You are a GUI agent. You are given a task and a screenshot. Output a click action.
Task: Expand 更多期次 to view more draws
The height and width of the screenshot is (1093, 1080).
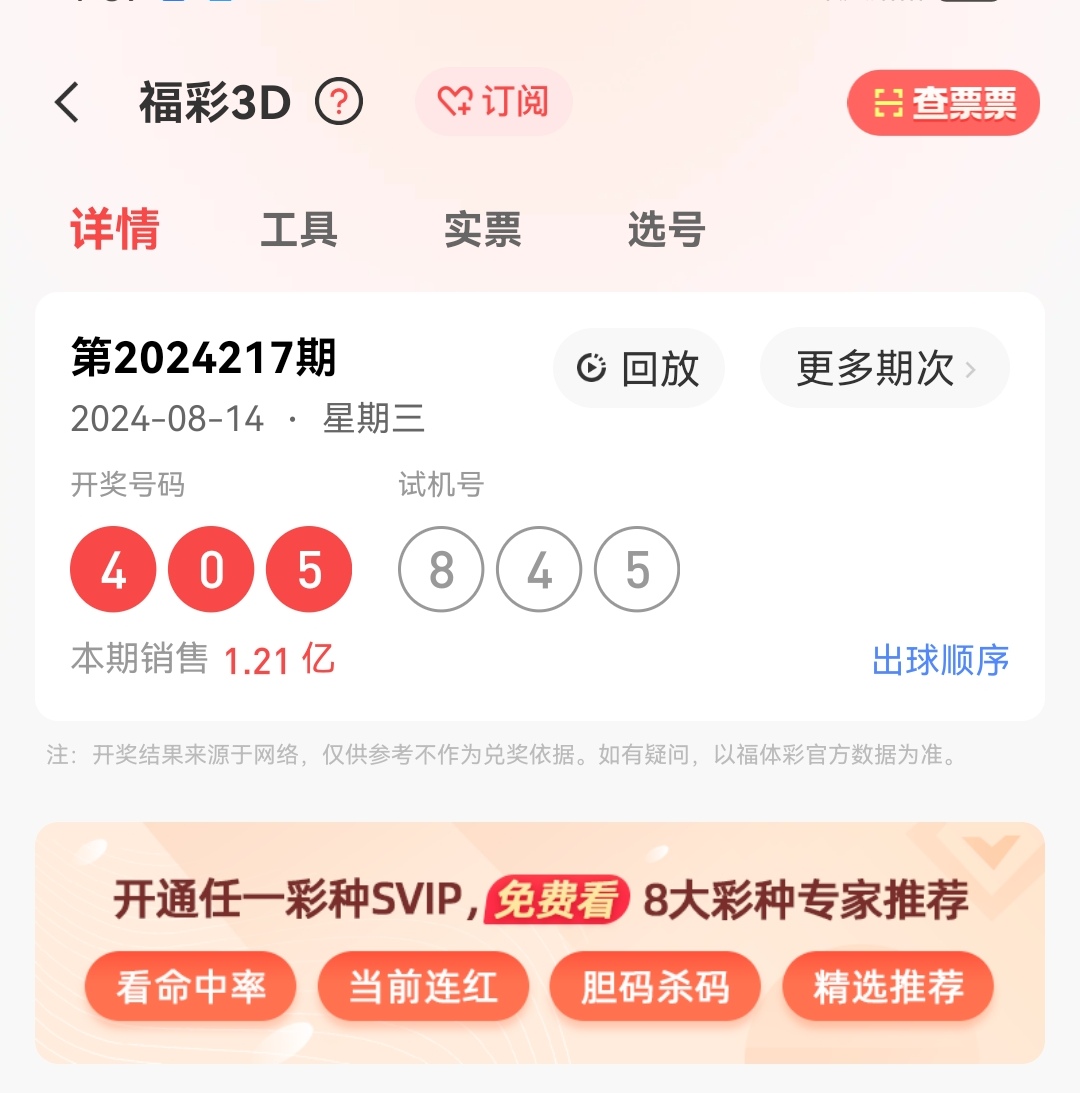[x=872, y=368]
